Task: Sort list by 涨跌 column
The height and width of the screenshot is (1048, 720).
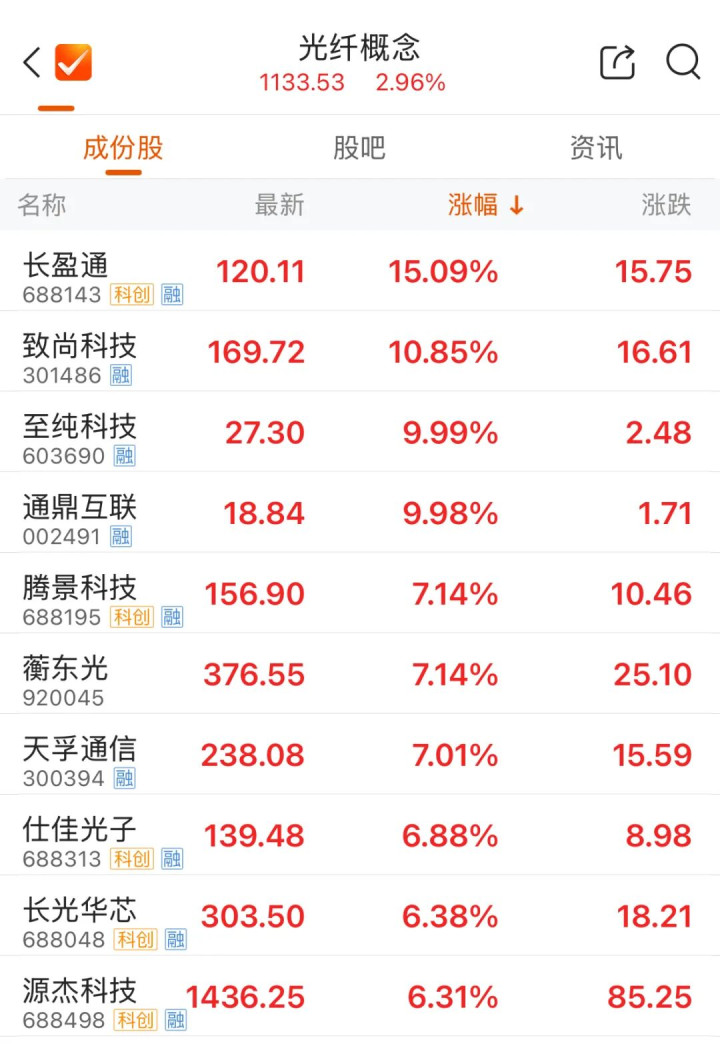Action: coord(667,205)
